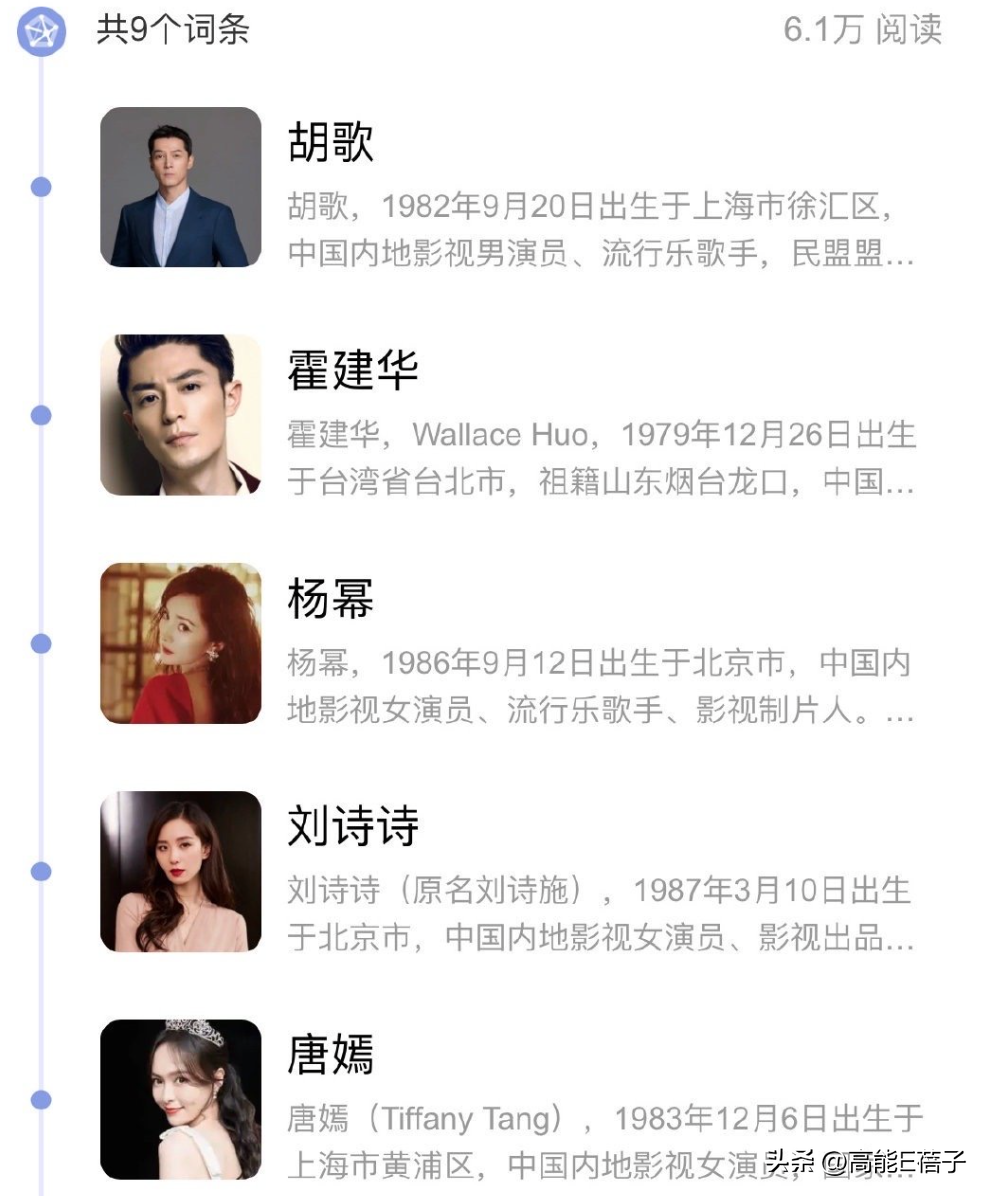Select the 杨幂 entry row
Viewport: 988px width, 1196px height.
(x=330, y=599)
